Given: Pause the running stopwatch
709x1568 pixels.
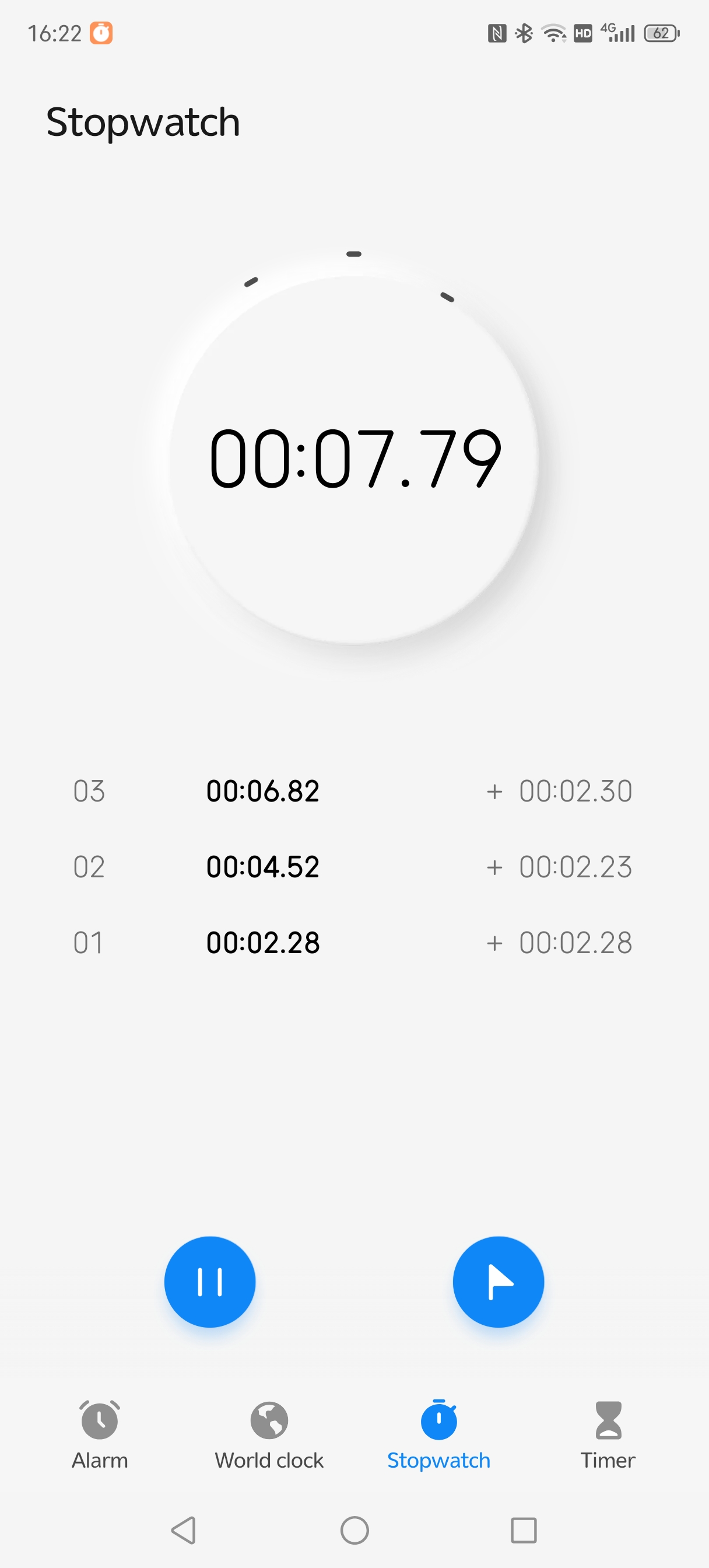Looking at the screenshot, I should point(209,1282).
